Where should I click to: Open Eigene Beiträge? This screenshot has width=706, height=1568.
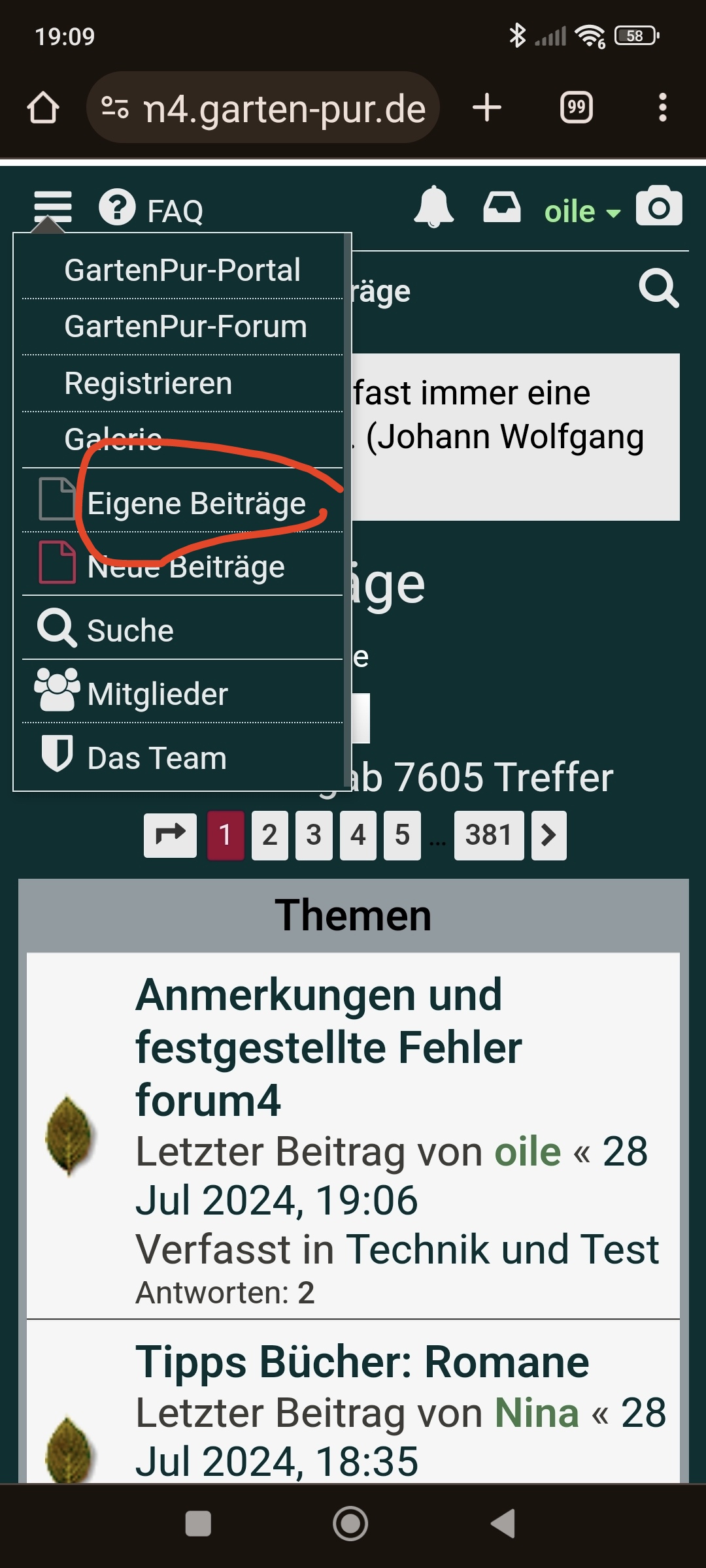(196, 504)
